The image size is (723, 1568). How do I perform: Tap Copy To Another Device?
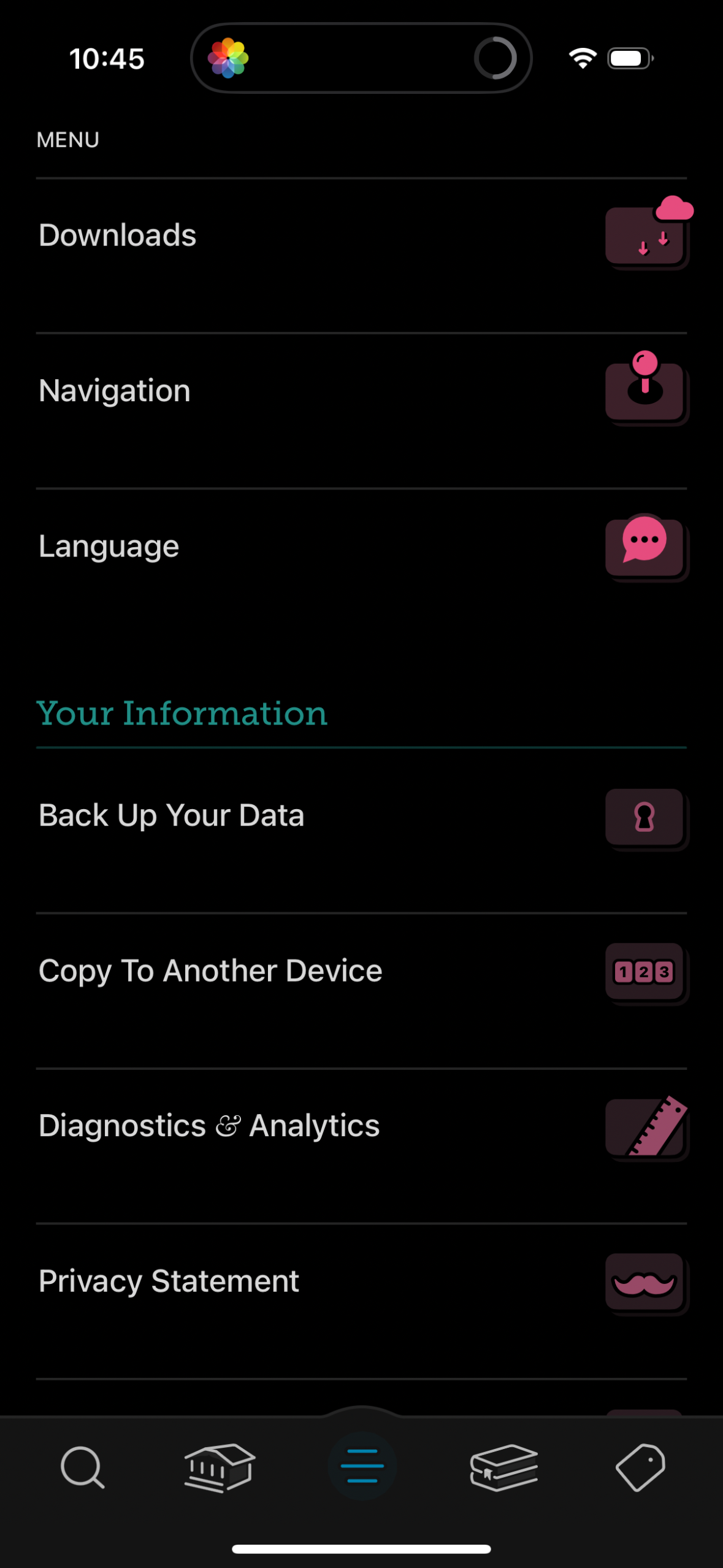pos(209,971)
